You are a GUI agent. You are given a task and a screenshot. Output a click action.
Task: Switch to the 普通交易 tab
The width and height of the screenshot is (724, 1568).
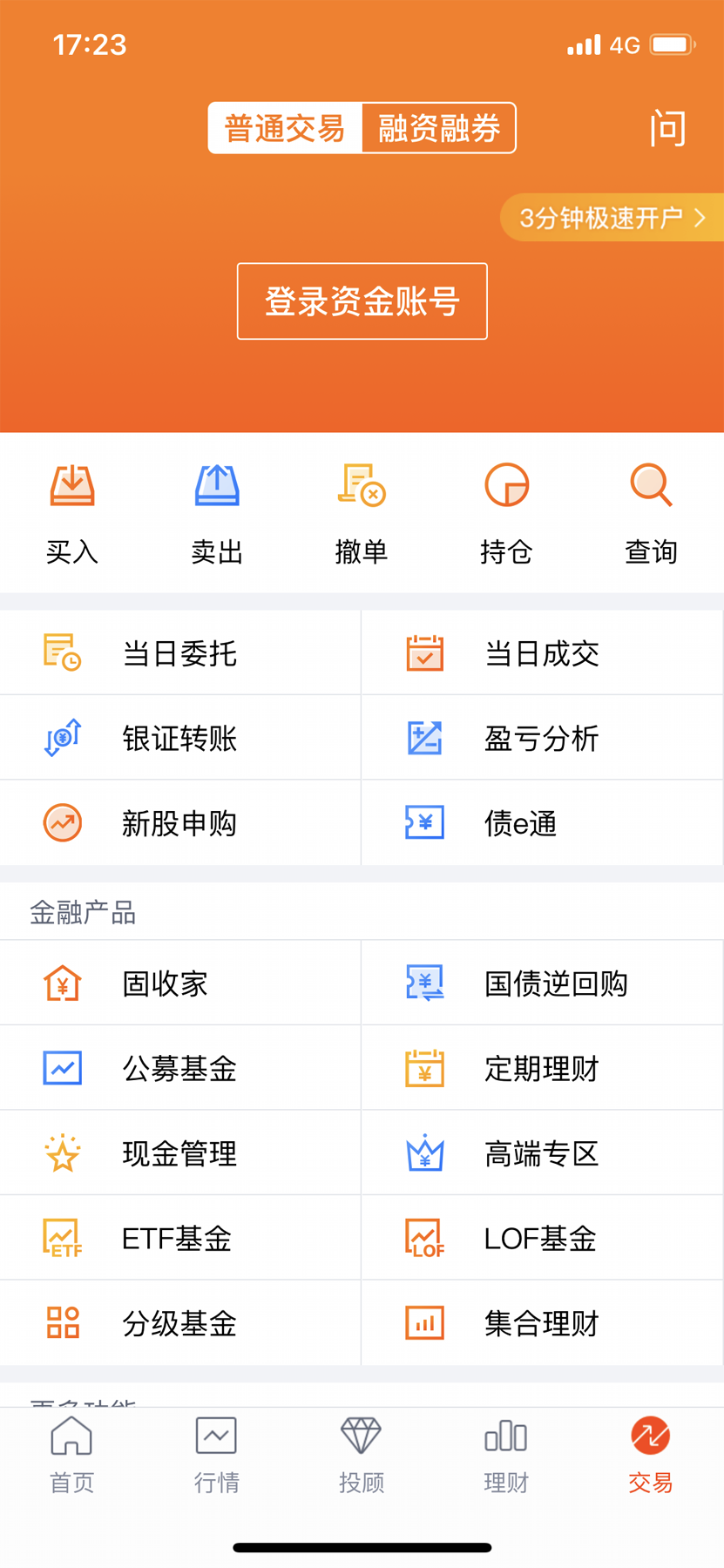[x=285, y=127]
